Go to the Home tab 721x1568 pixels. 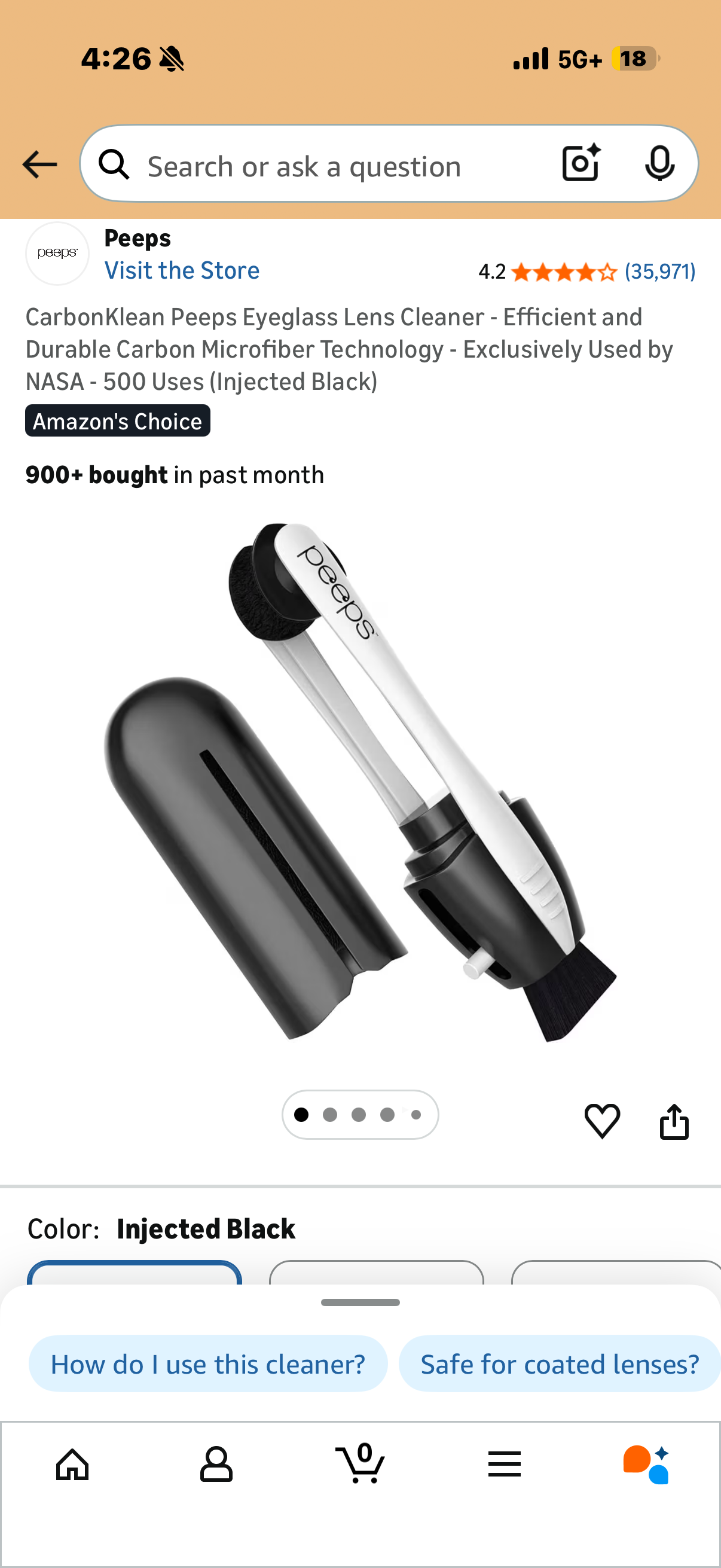pyautogui.click(x=72, y=1464)
